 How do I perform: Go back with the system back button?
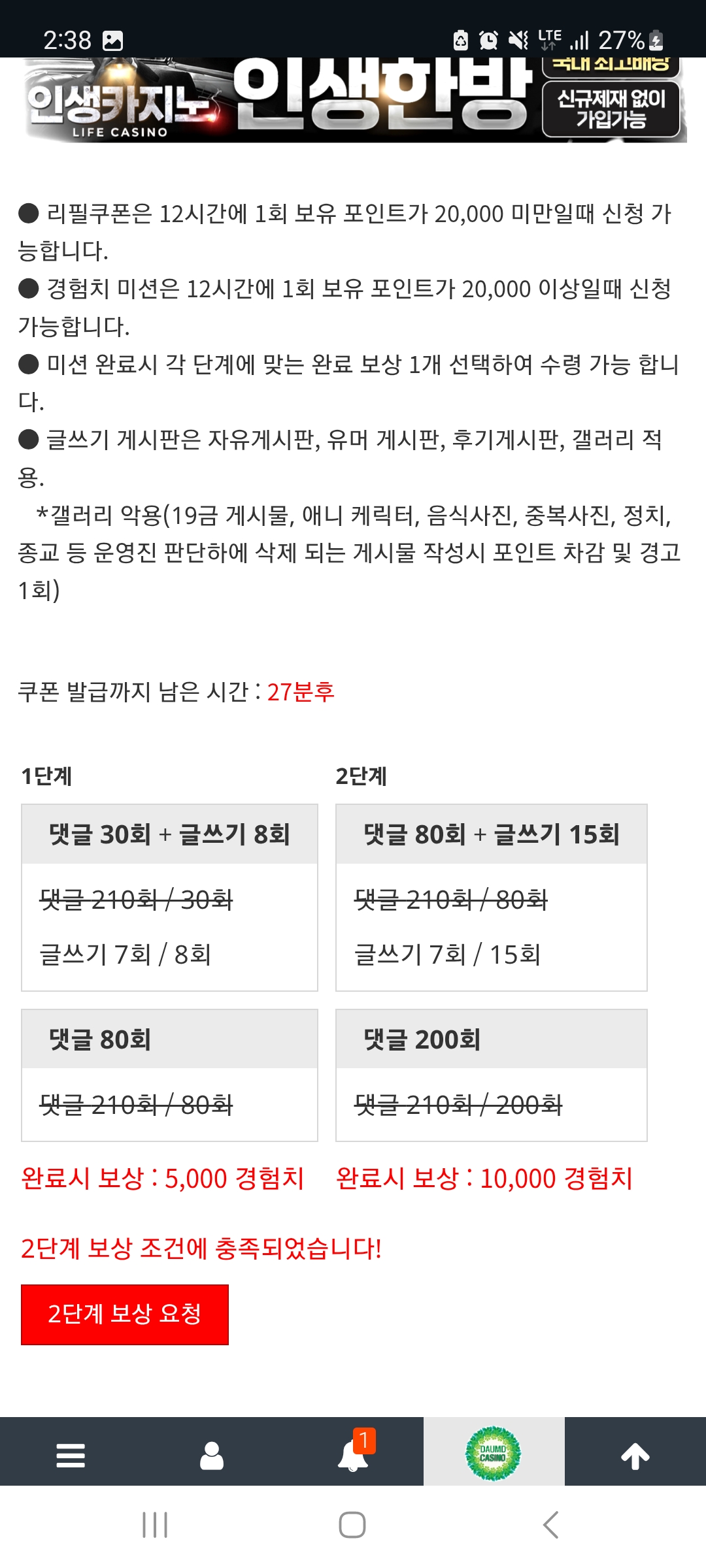point(550,1525)
